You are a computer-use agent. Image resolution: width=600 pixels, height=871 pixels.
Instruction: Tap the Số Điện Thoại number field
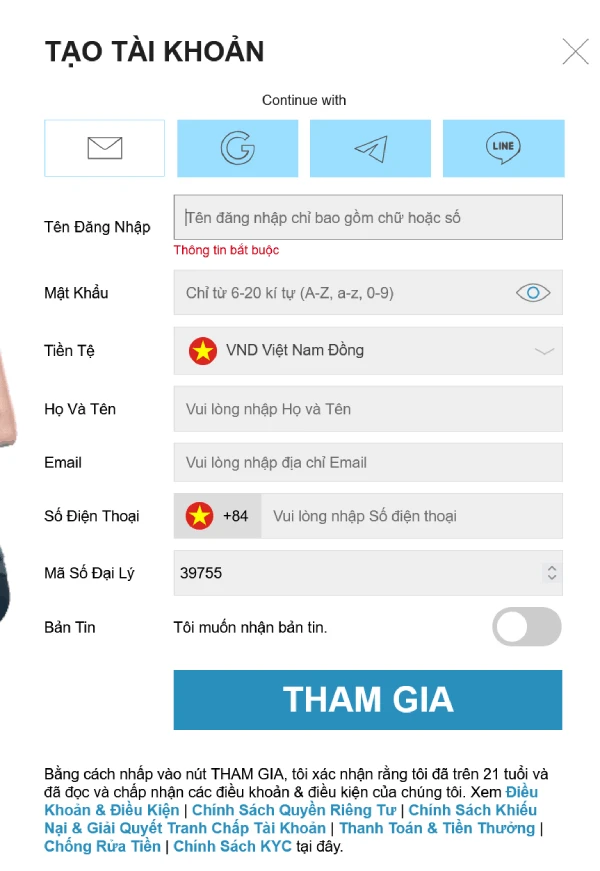[x=412, y=516]
